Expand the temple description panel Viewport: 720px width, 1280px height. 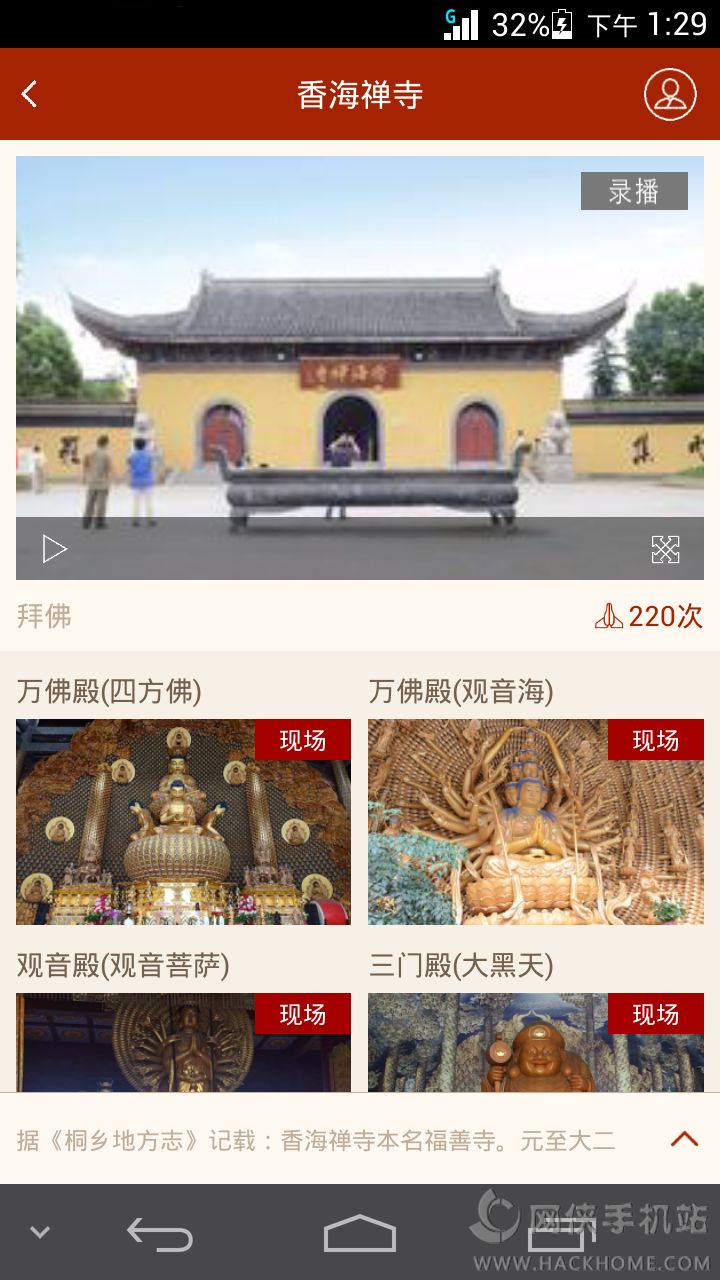pyautogui.click(x=684, y=1139)
